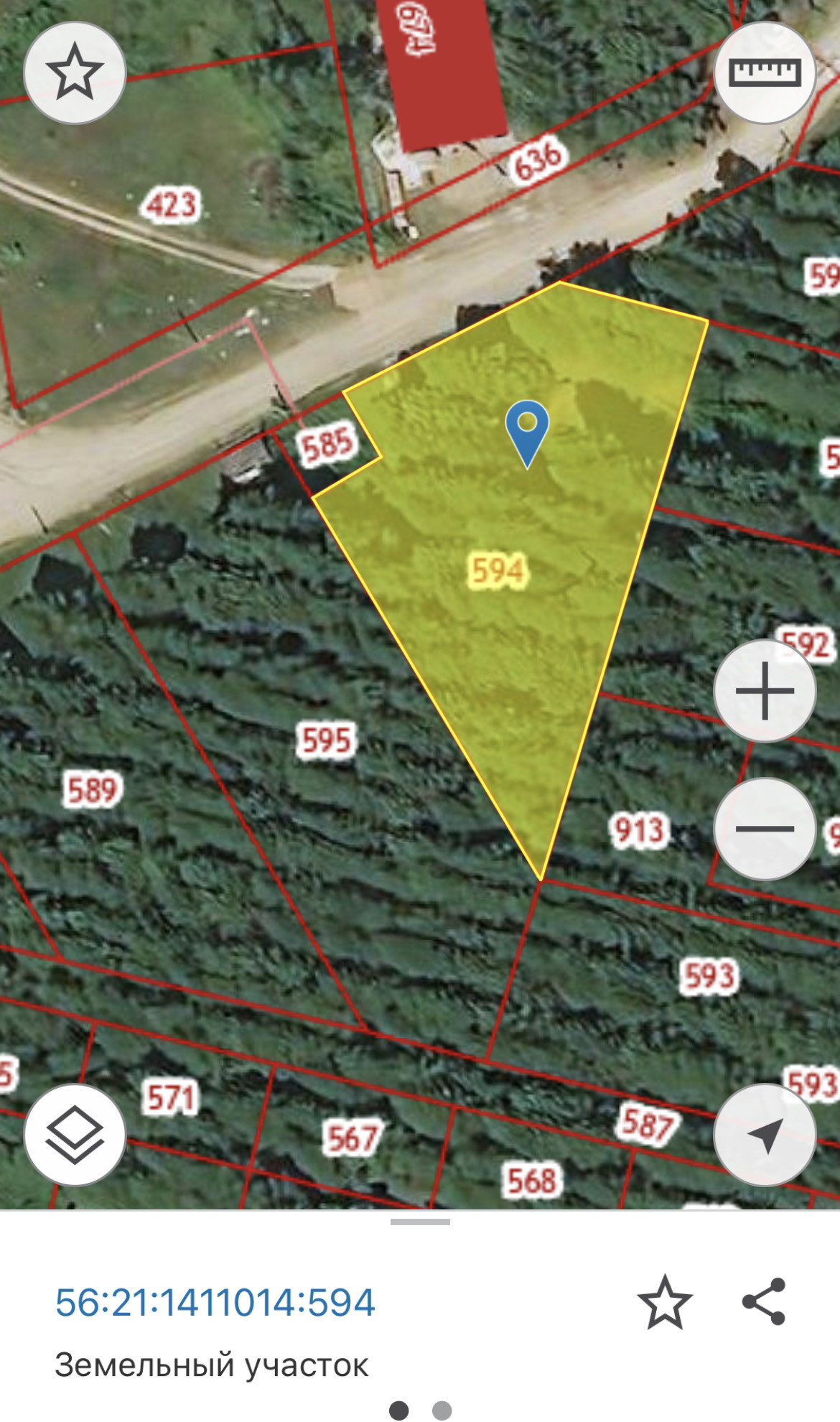Share this land plot
840x1422 pixels.
[x=765, y=1302]
